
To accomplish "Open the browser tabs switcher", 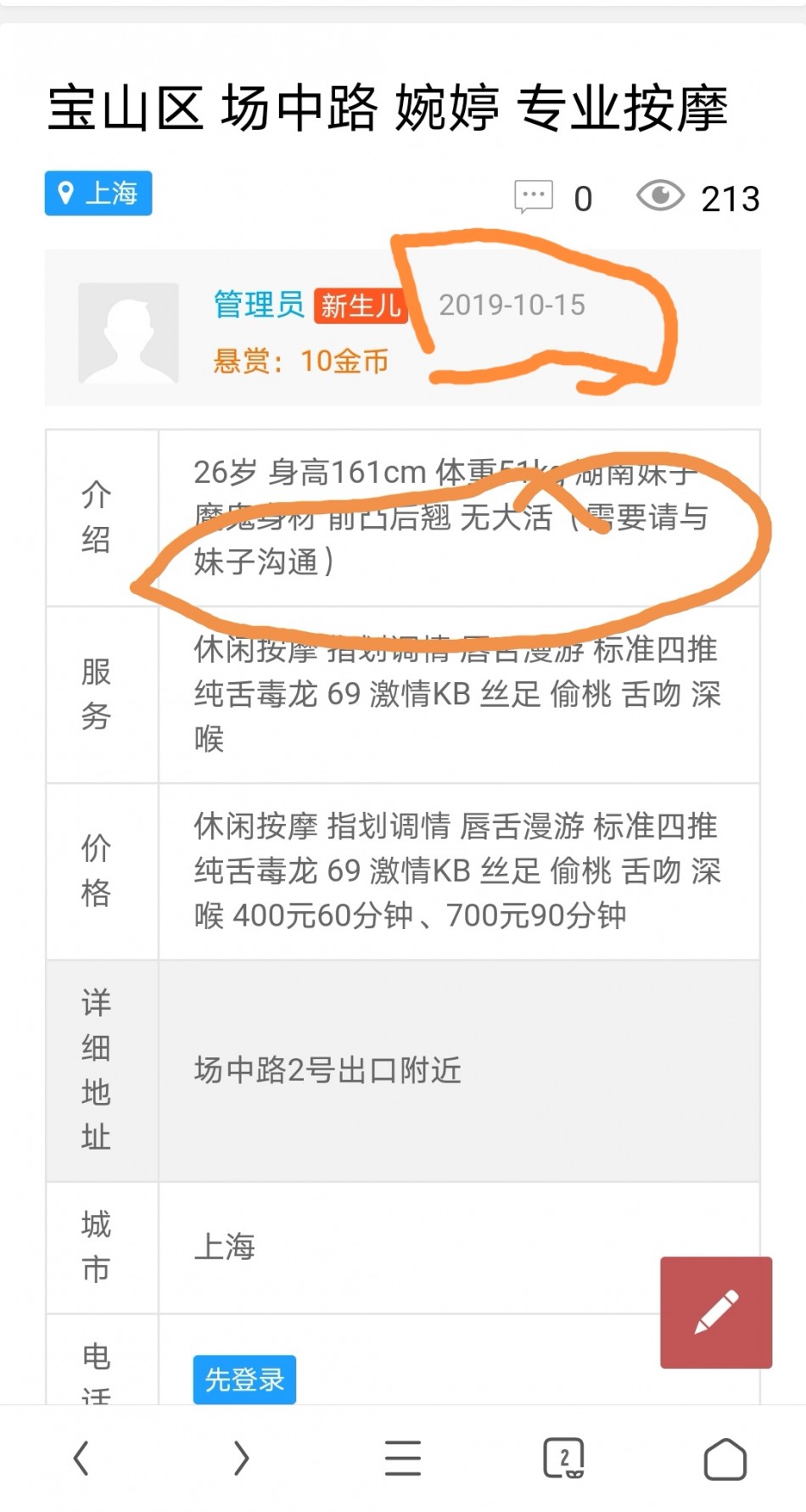I will (563, 1459).
